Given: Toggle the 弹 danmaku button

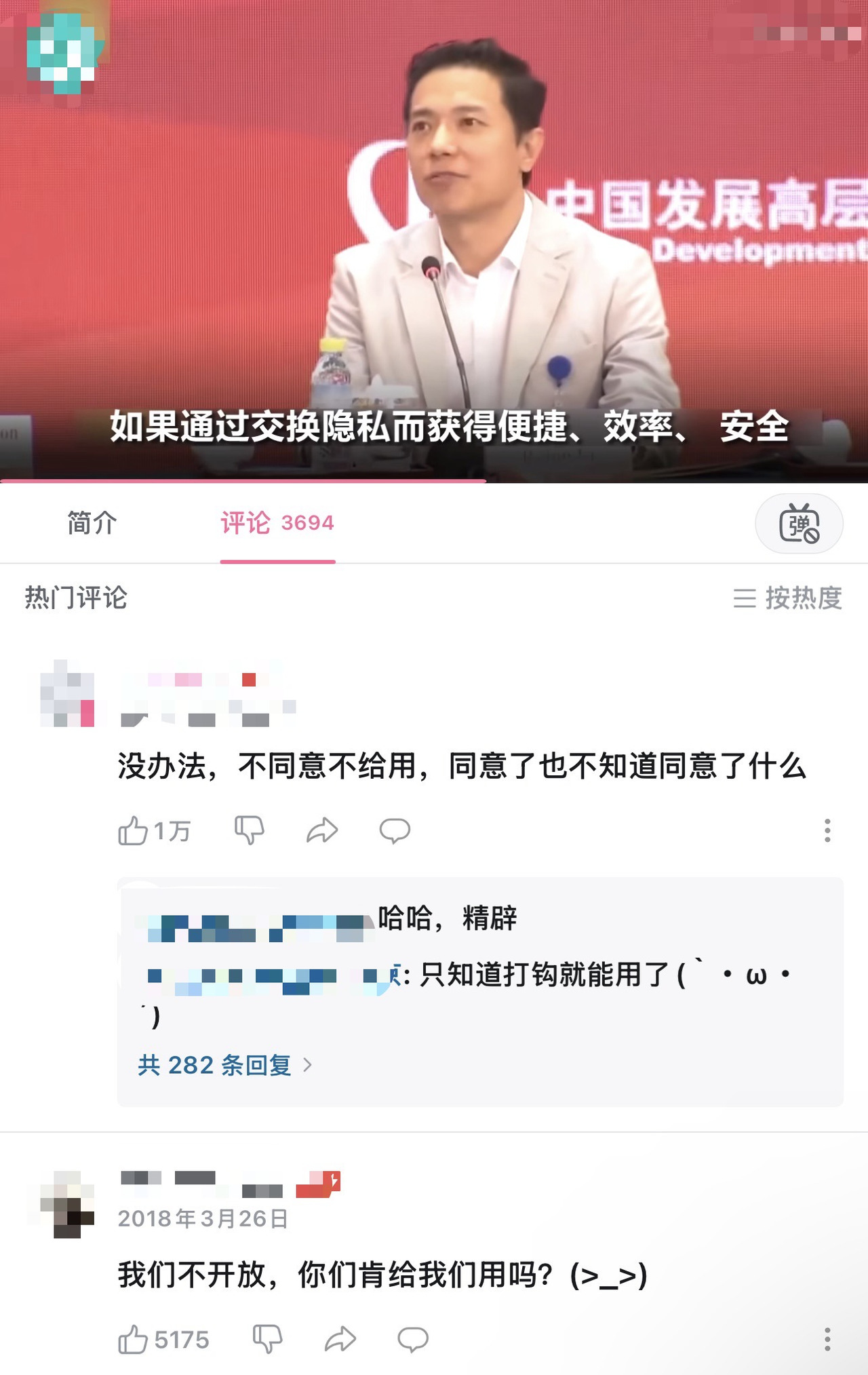Looking at the screenshot, I should coord(799,524).
